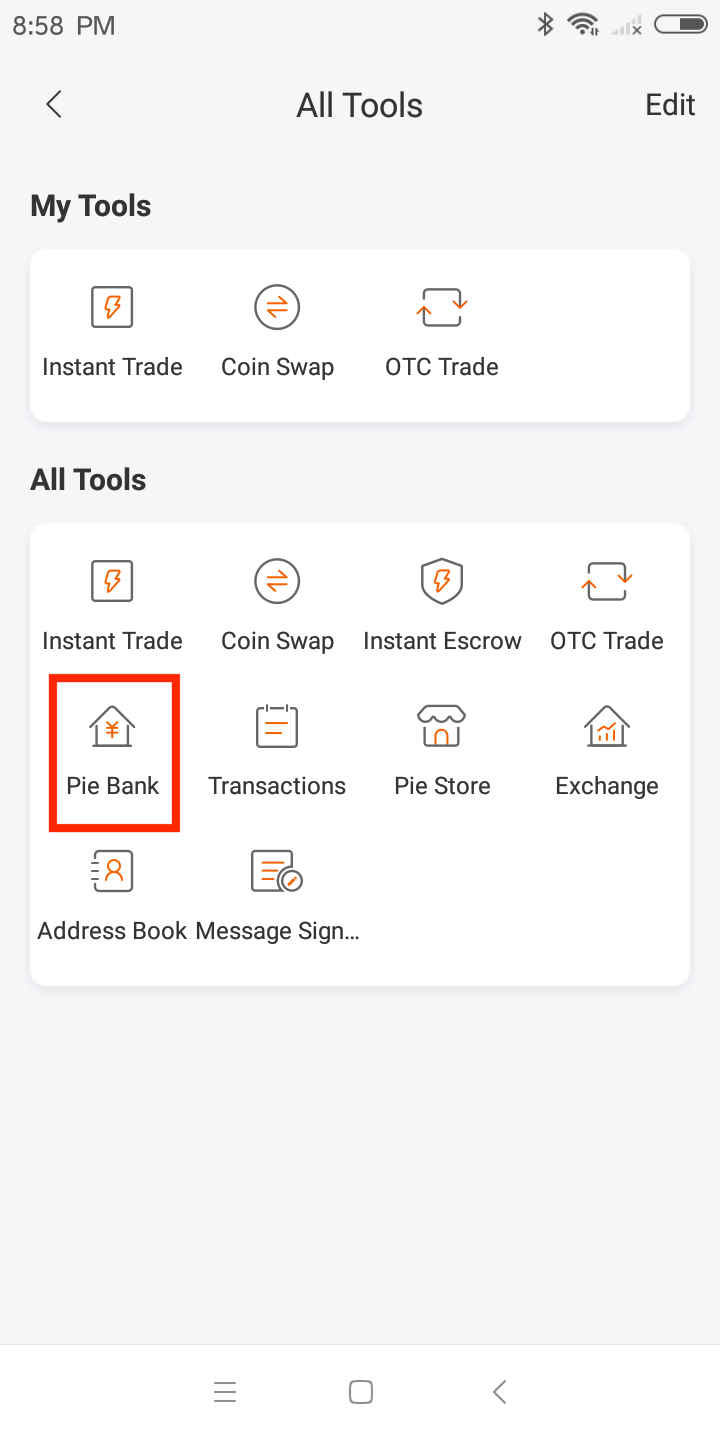
Task: Open Address Book
Action: [112, 896]
